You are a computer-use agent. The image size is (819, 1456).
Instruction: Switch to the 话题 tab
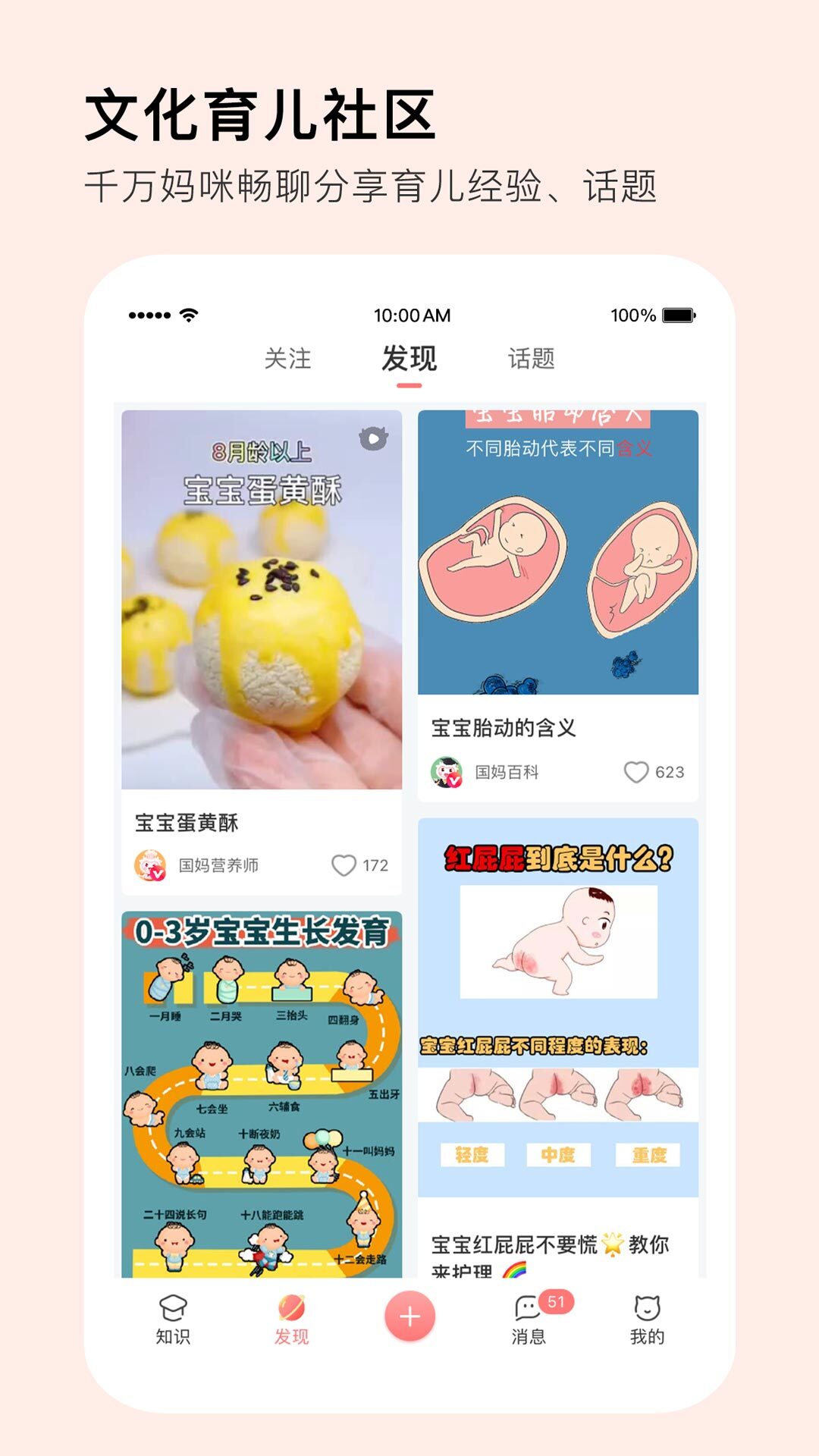pos(531,360)
